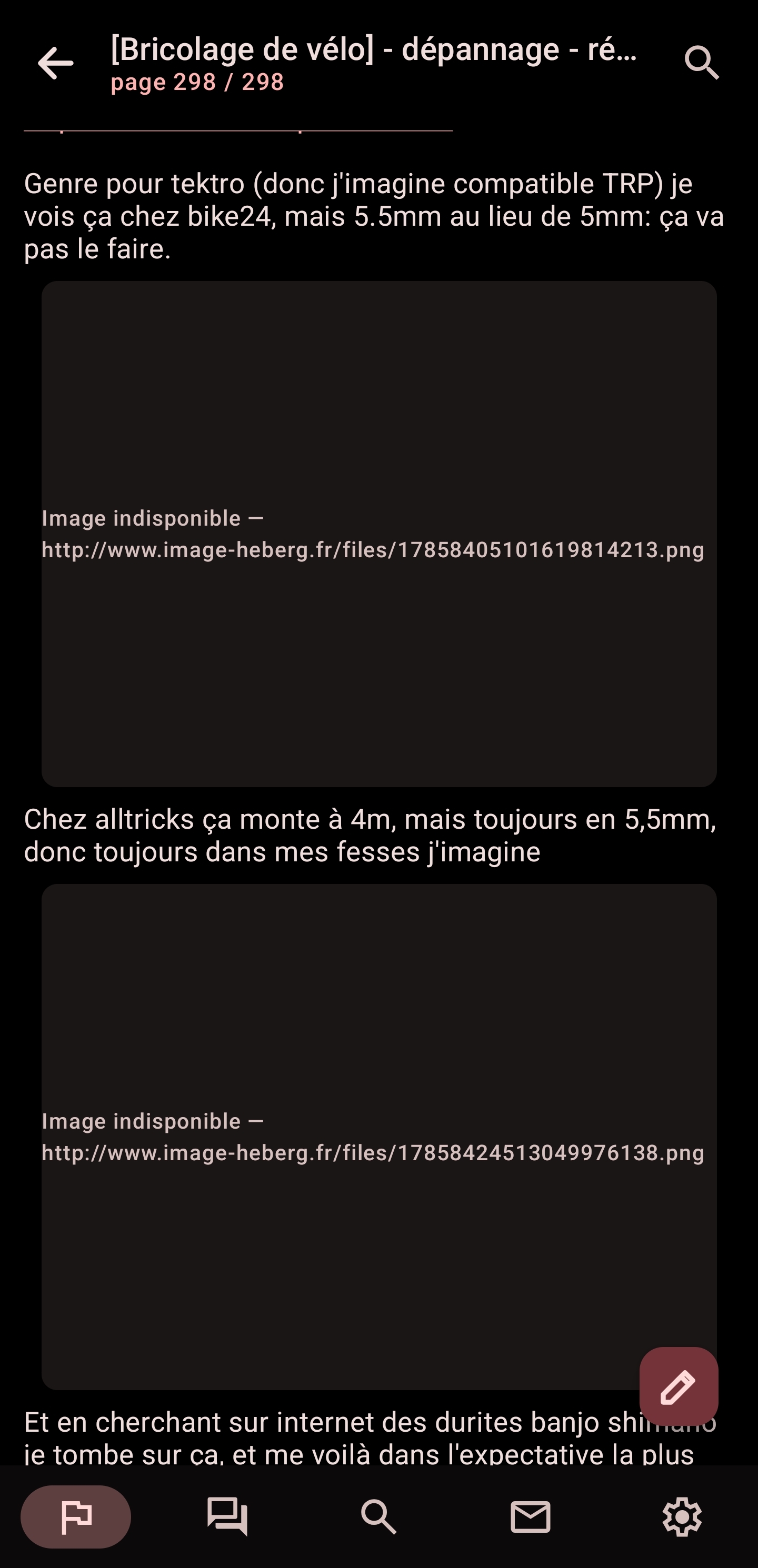
Task: Open unavailable image ending 49976138.png
Action: click(x=378, y=1137)
